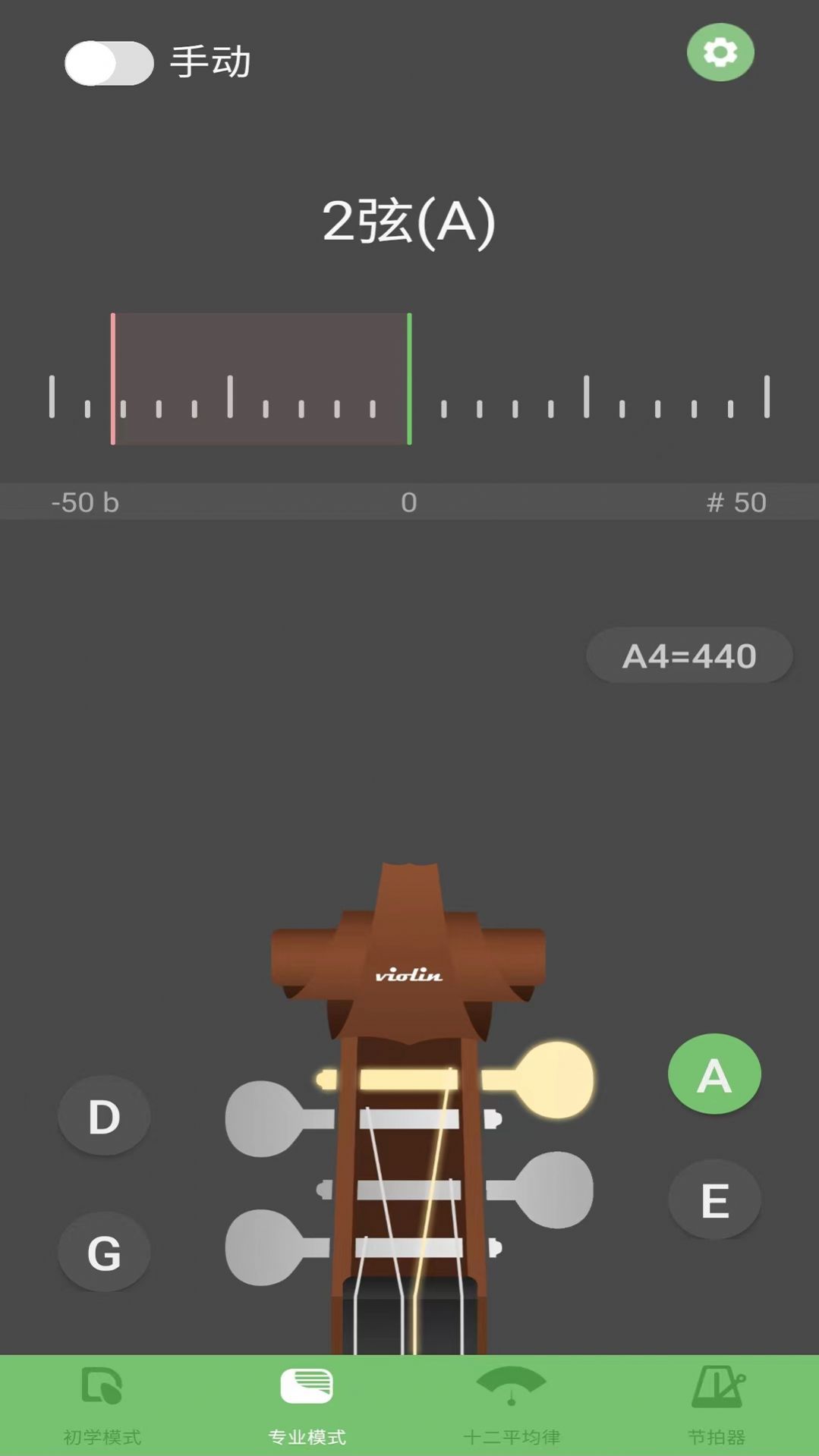Change the A4=440 reference pitch
The height and width of the screenshot is (1456, 819).
pyautogui.click(x=689, y=656)
